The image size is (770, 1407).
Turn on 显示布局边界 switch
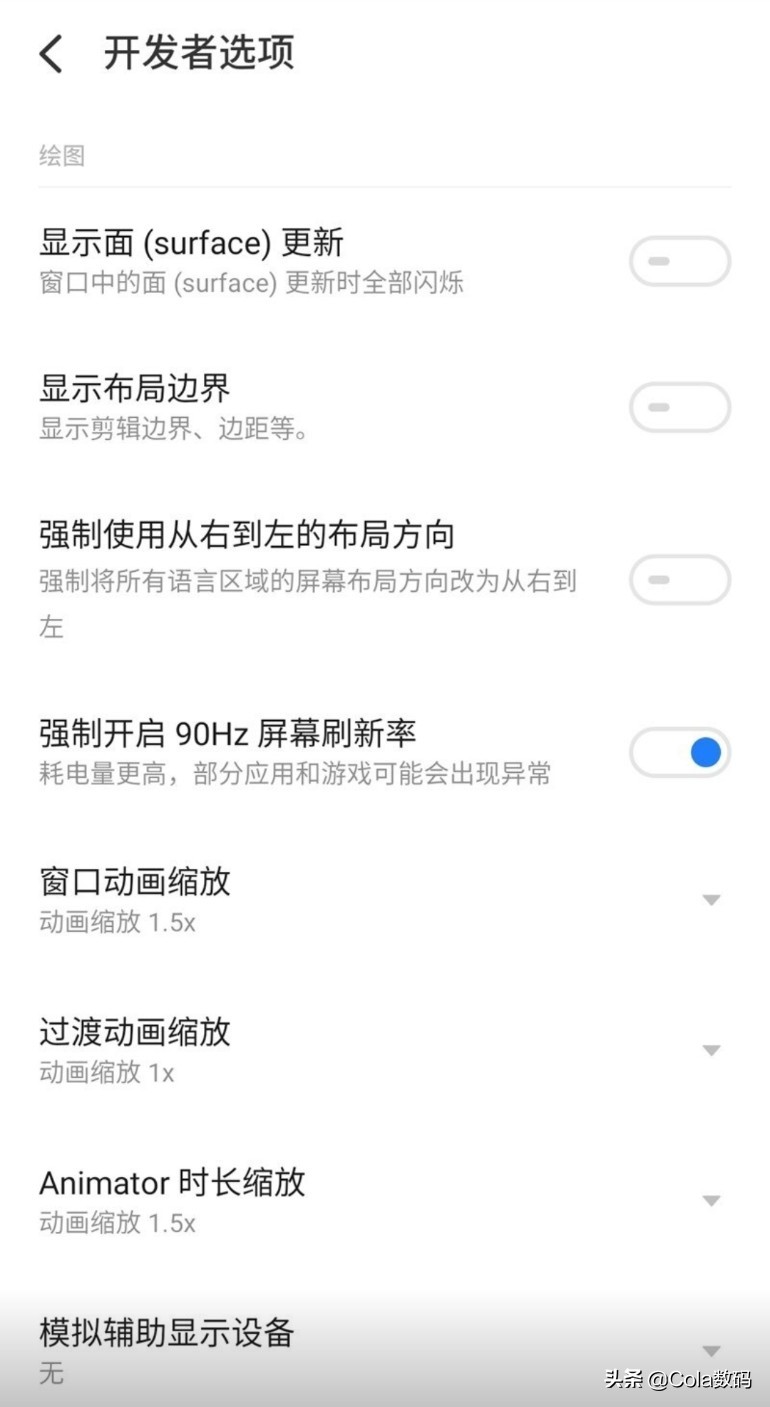click(x=679, y=407)
